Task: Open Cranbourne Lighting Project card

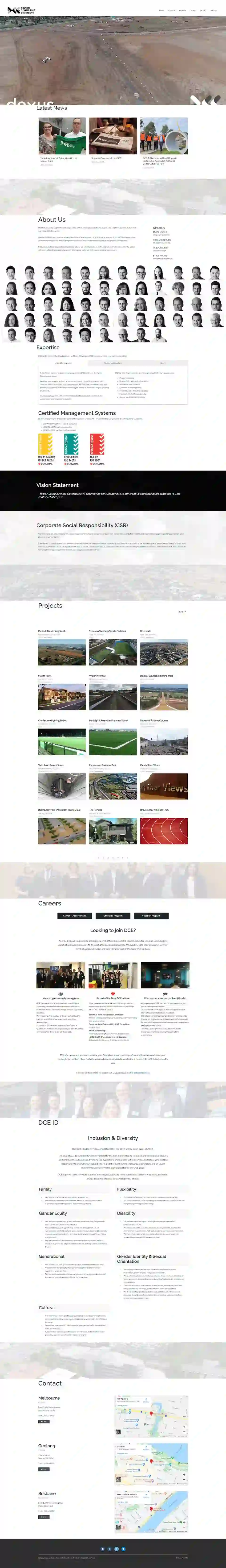Action: tap(61, 741)
